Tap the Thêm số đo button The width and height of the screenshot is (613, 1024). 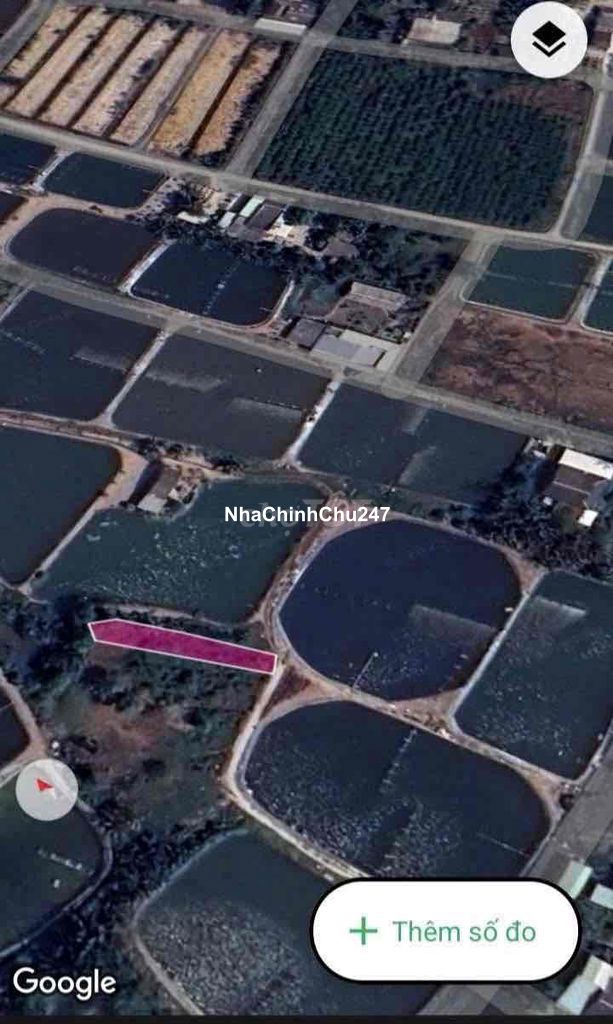click(446, 931)
